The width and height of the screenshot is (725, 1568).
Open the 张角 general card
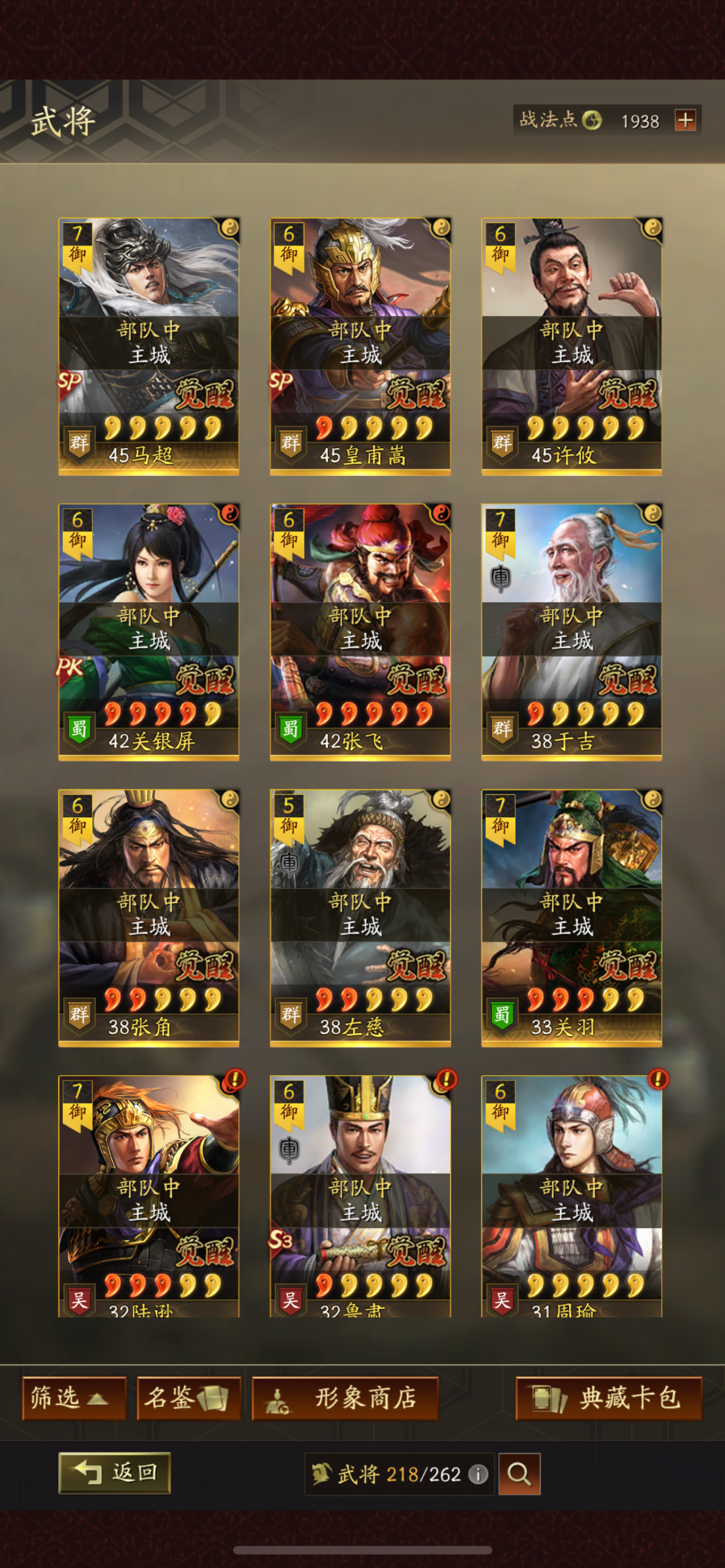(x=149, y=917)
